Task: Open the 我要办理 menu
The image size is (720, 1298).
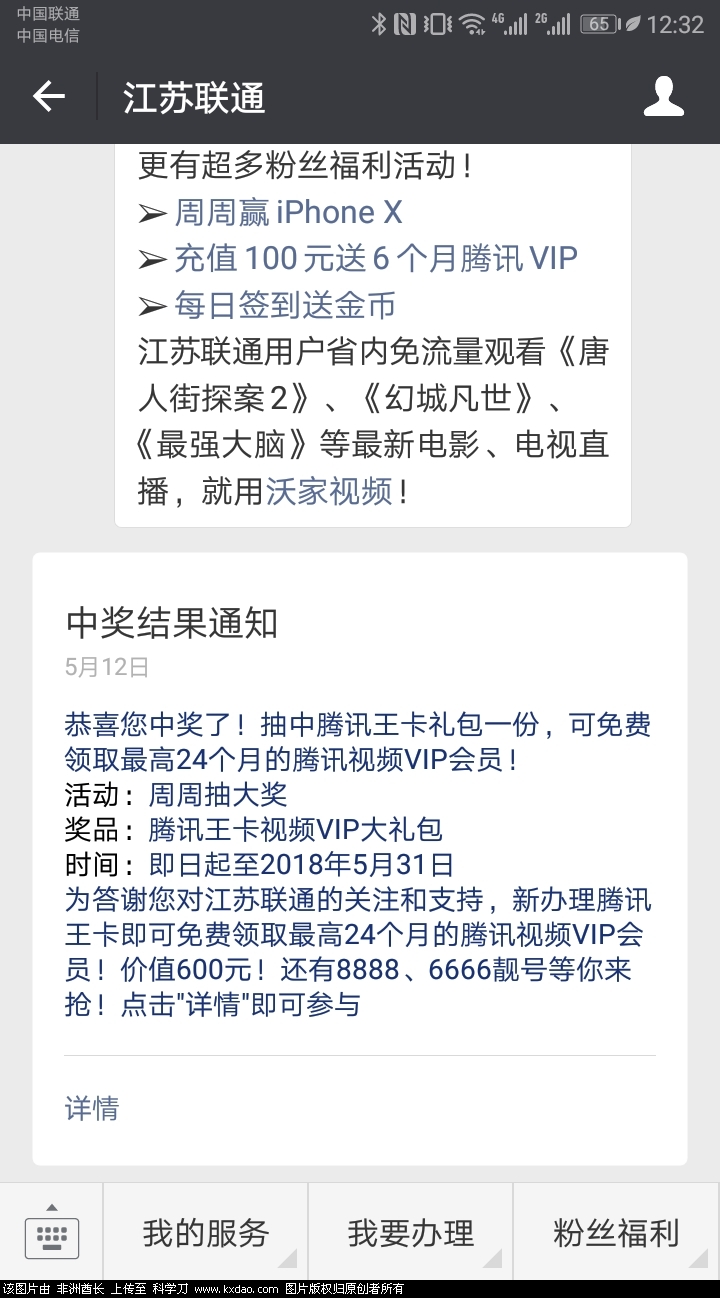Action: (x=411, y=1233)
